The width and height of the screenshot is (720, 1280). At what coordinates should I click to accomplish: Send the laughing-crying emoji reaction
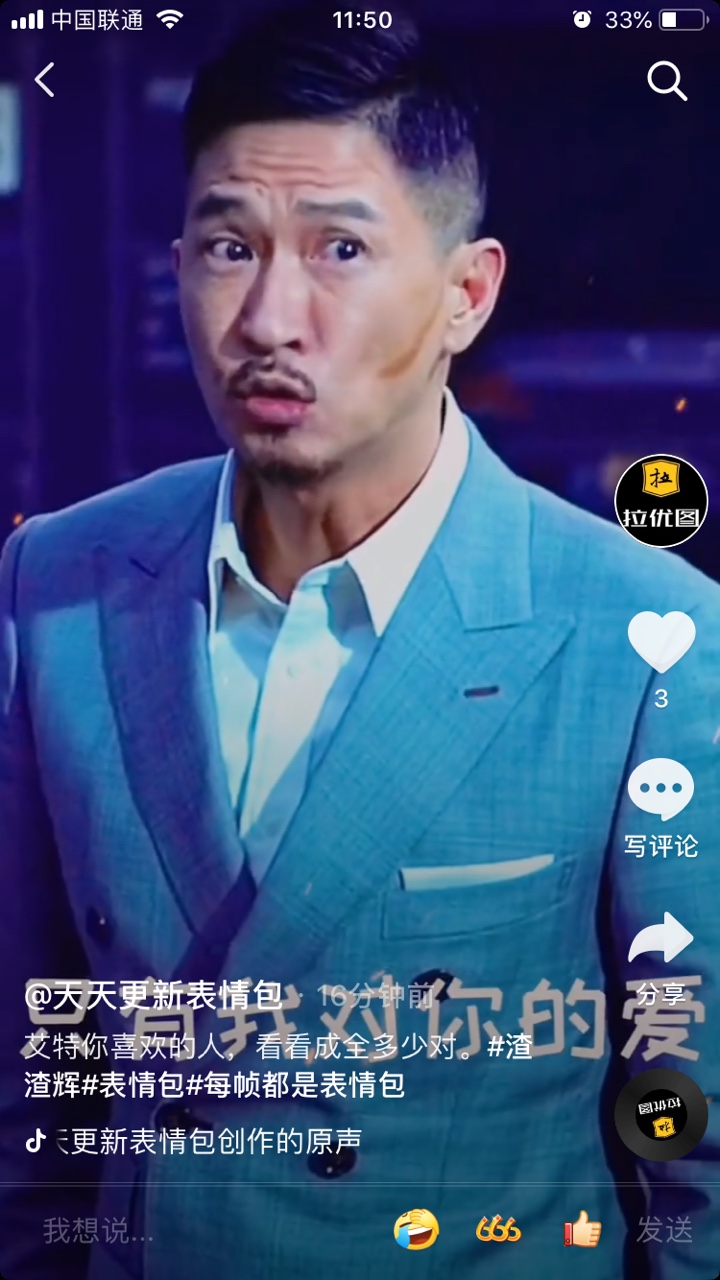point(416,1230)
